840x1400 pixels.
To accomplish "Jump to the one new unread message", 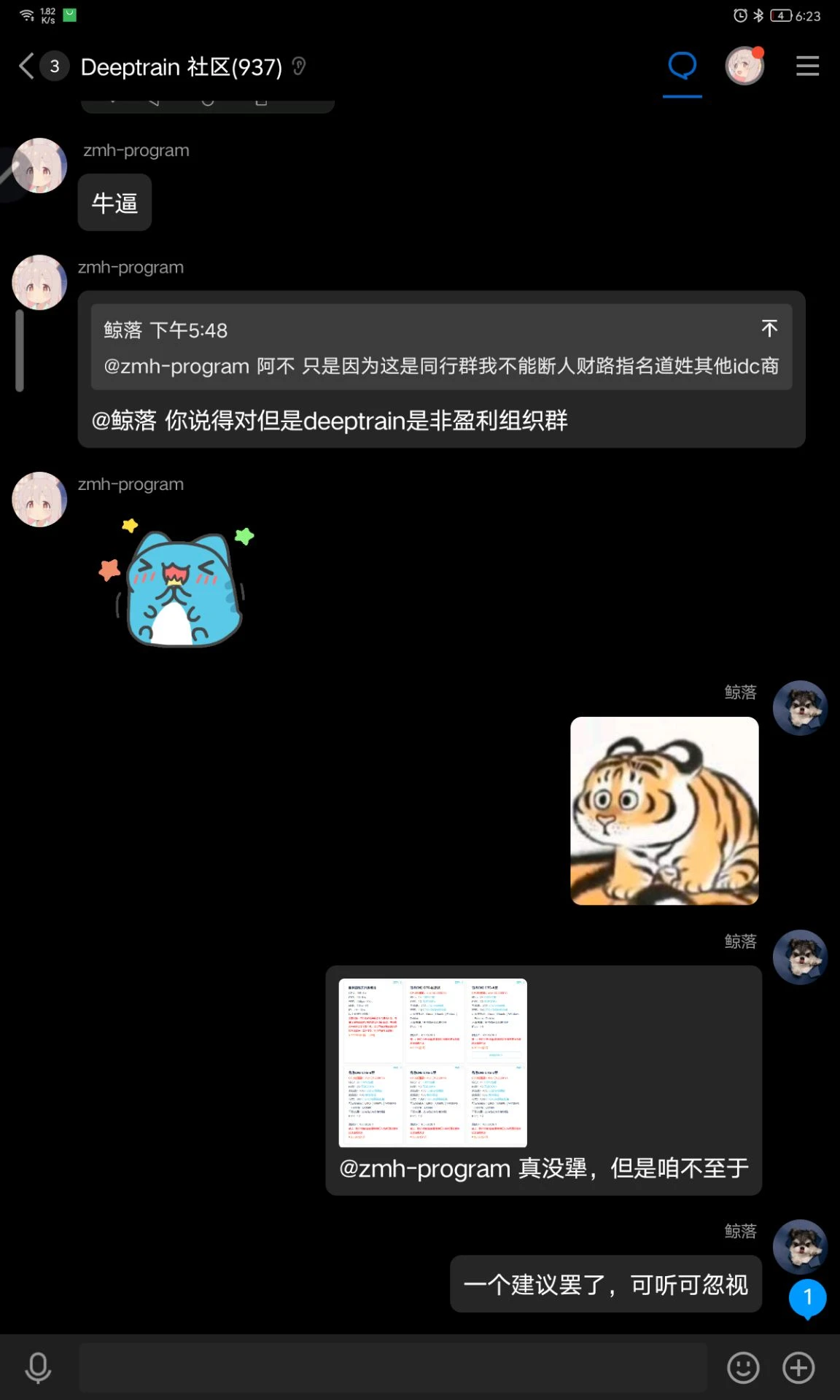I will click(807, 1298).
